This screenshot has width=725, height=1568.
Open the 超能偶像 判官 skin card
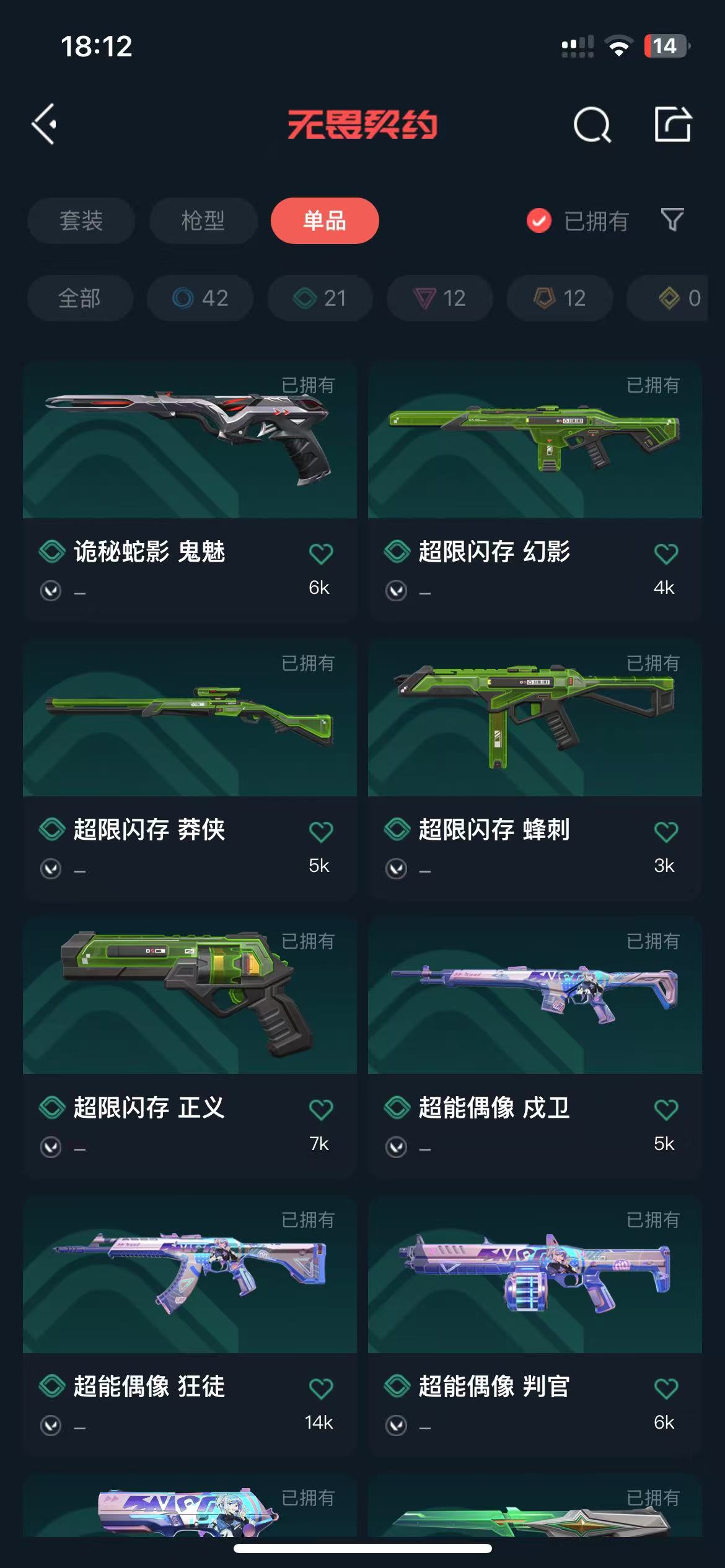[x=534, y=1276]
